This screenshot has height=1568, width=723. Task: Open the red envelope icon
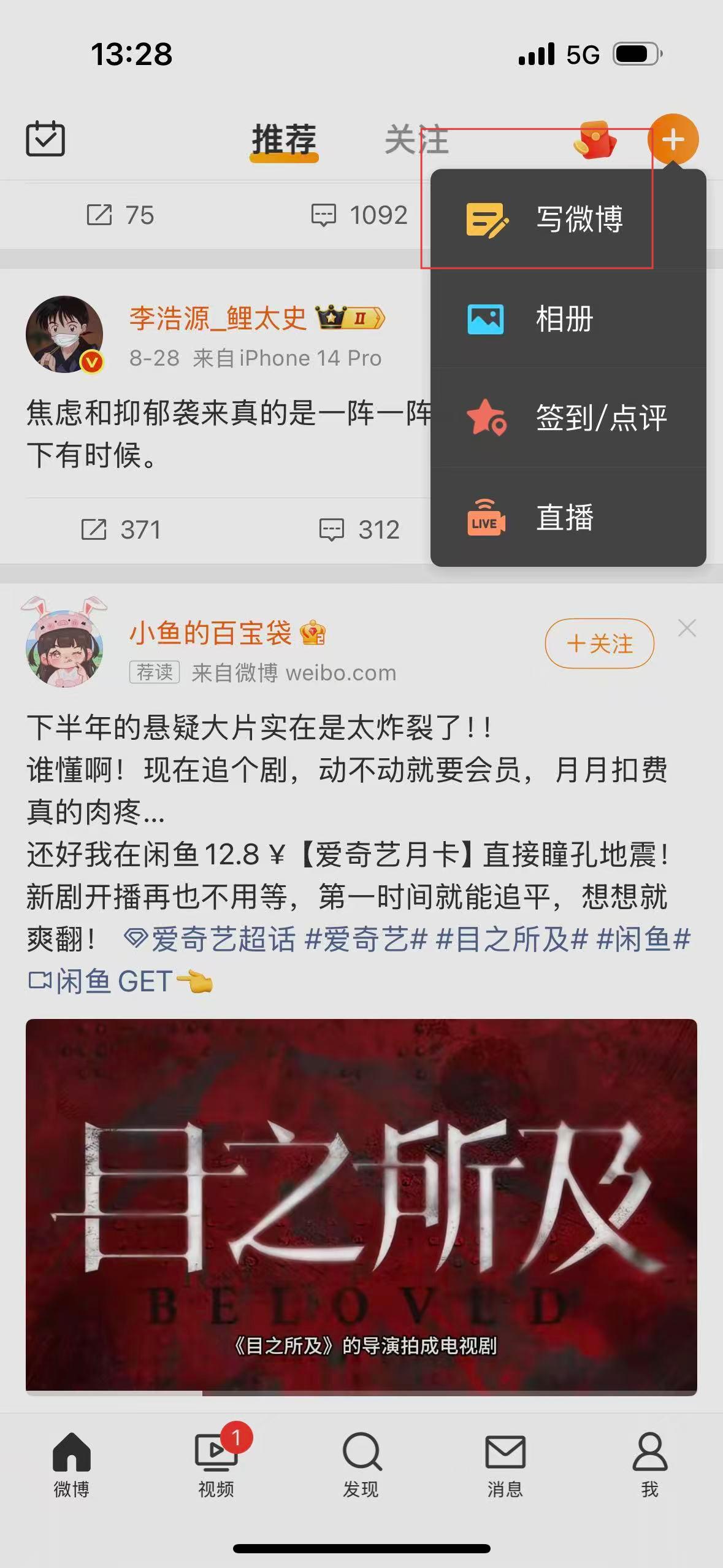[x=596, y=140]
